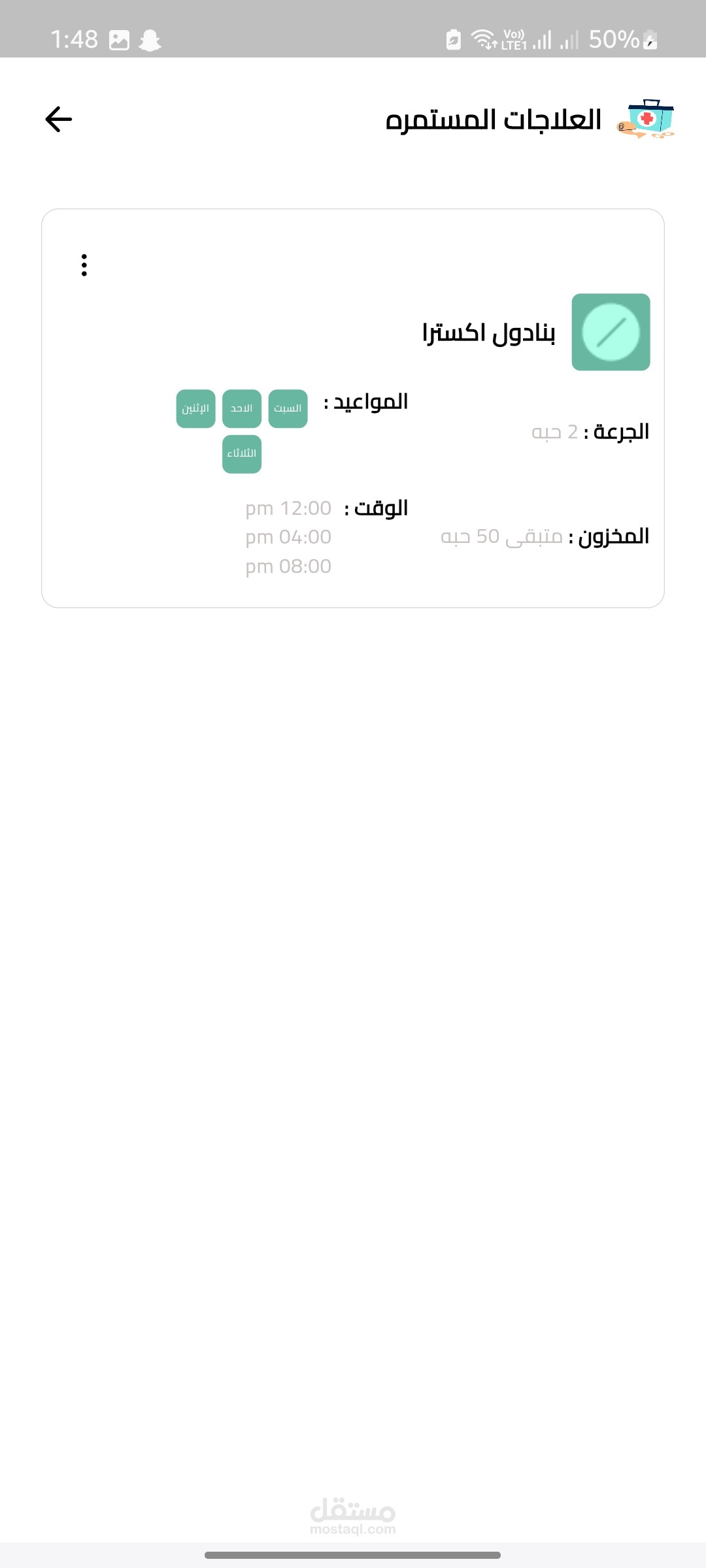Open the بنادول اكسترا medication card

coord(353,408)
